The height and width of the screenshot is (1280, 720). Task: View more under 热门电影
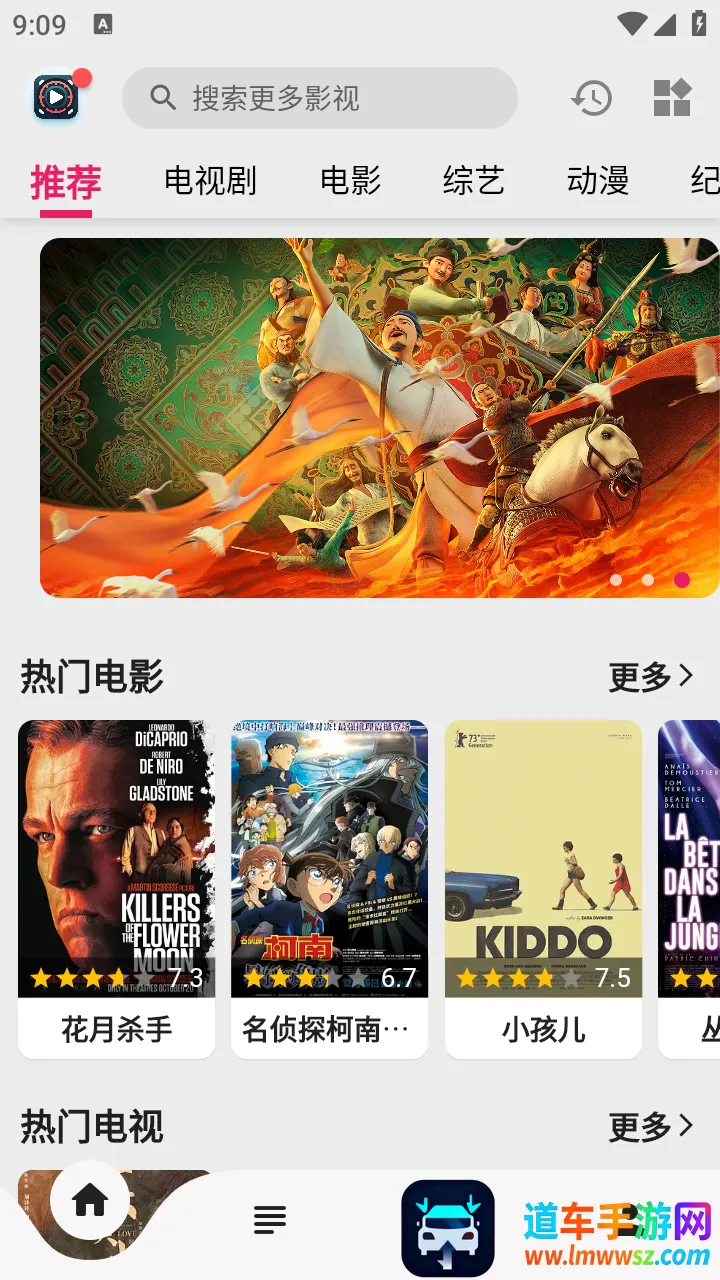point(651,677)
